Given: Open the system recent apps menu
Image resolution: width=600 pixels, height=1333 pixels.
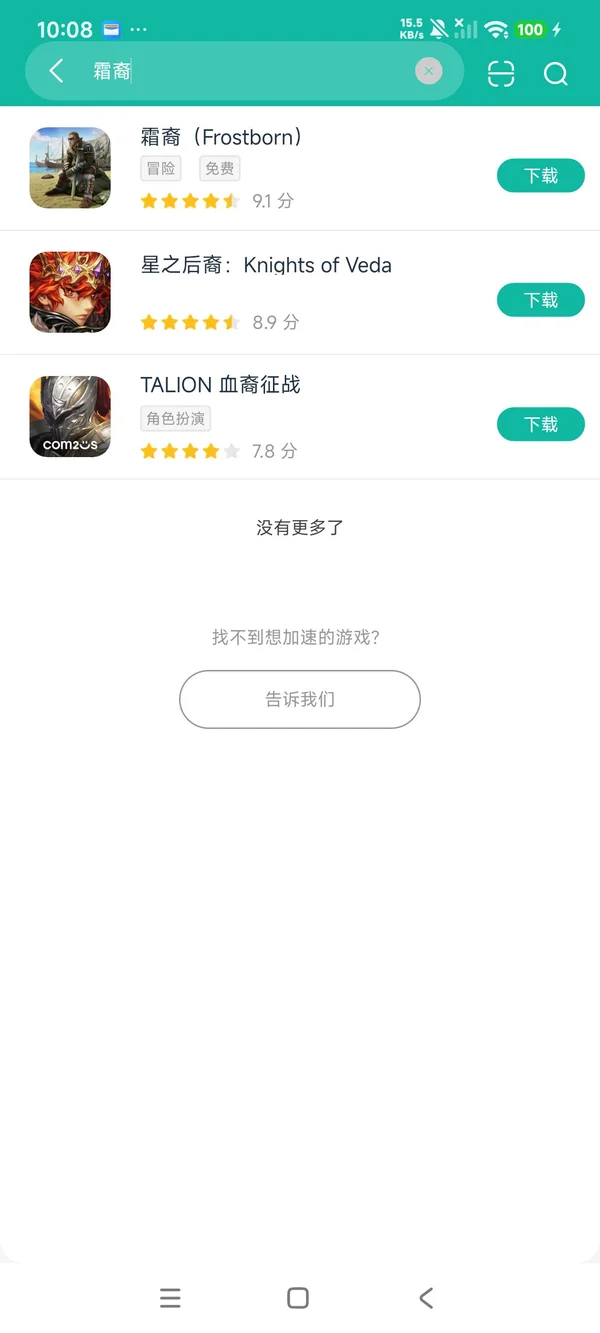Looking at the screenshot, I should click(x=170, y=1298).
